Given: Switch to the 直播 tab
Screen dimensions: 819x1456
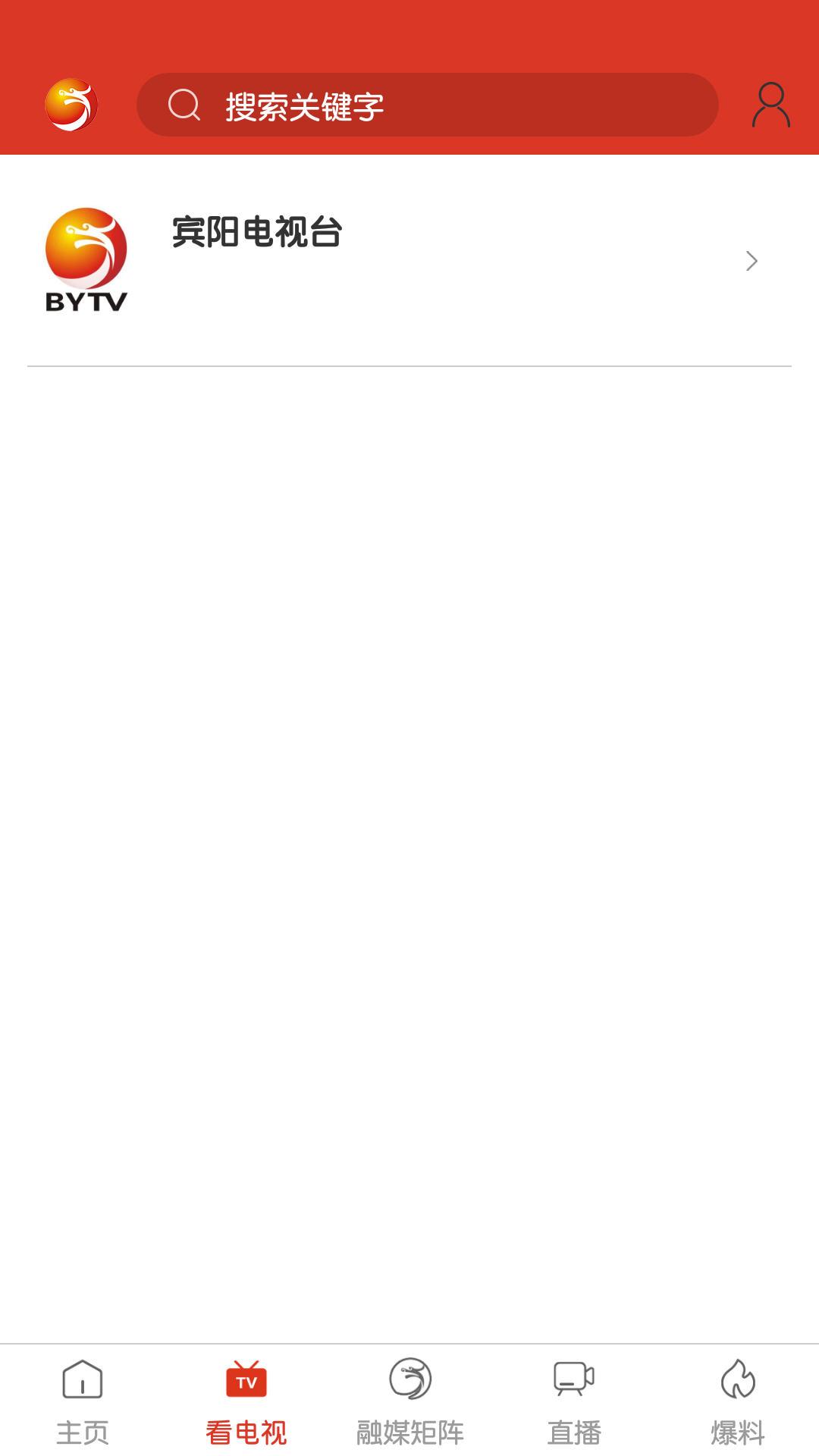Looking at the screenshot, I should (x=573, y=1402).
